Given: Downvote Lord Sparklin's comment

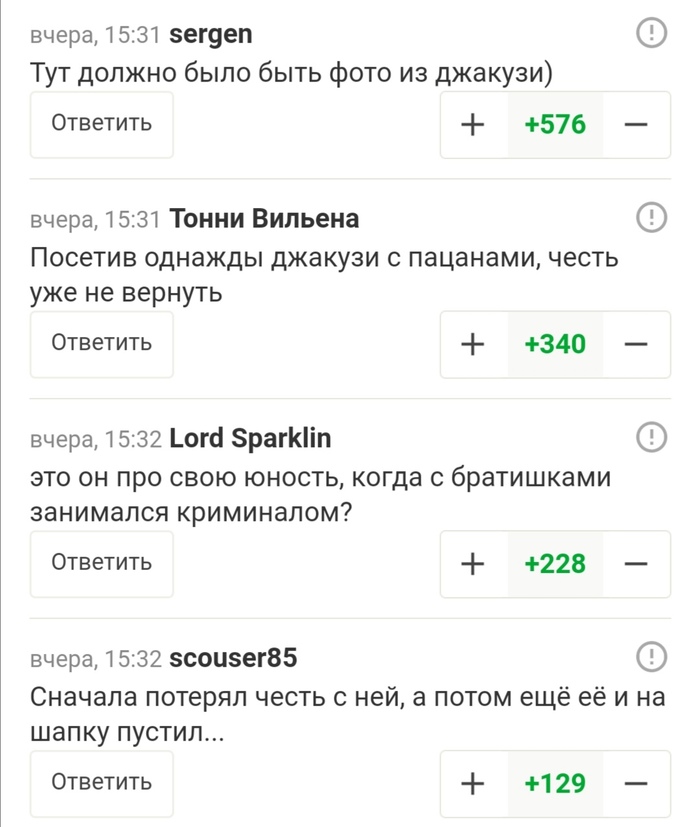Looking at the screenshot, I should click(x=635, y=563).
